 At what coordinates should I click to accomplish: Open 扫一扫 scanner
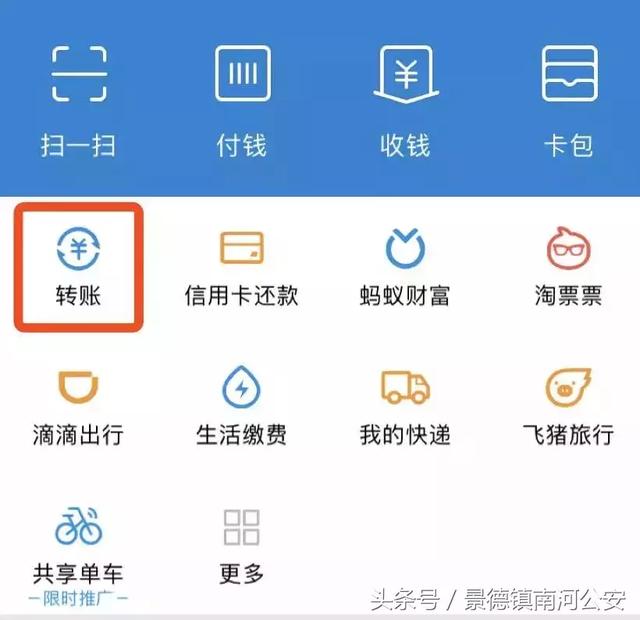(78, 98)
